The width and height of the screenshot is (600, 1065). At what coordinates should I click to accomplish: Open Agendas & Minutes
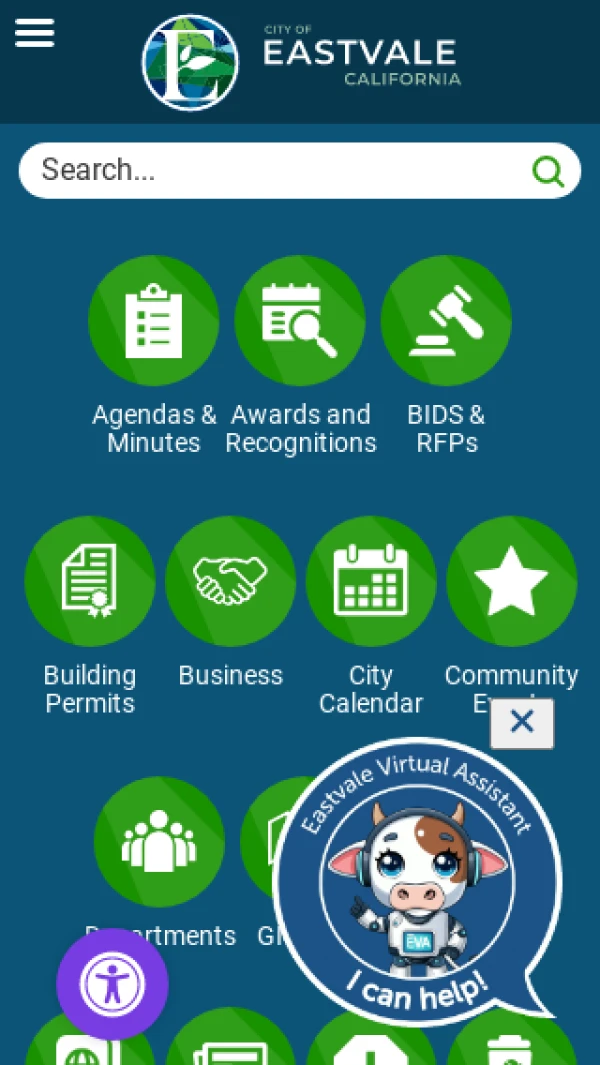[x=153, y=321]
